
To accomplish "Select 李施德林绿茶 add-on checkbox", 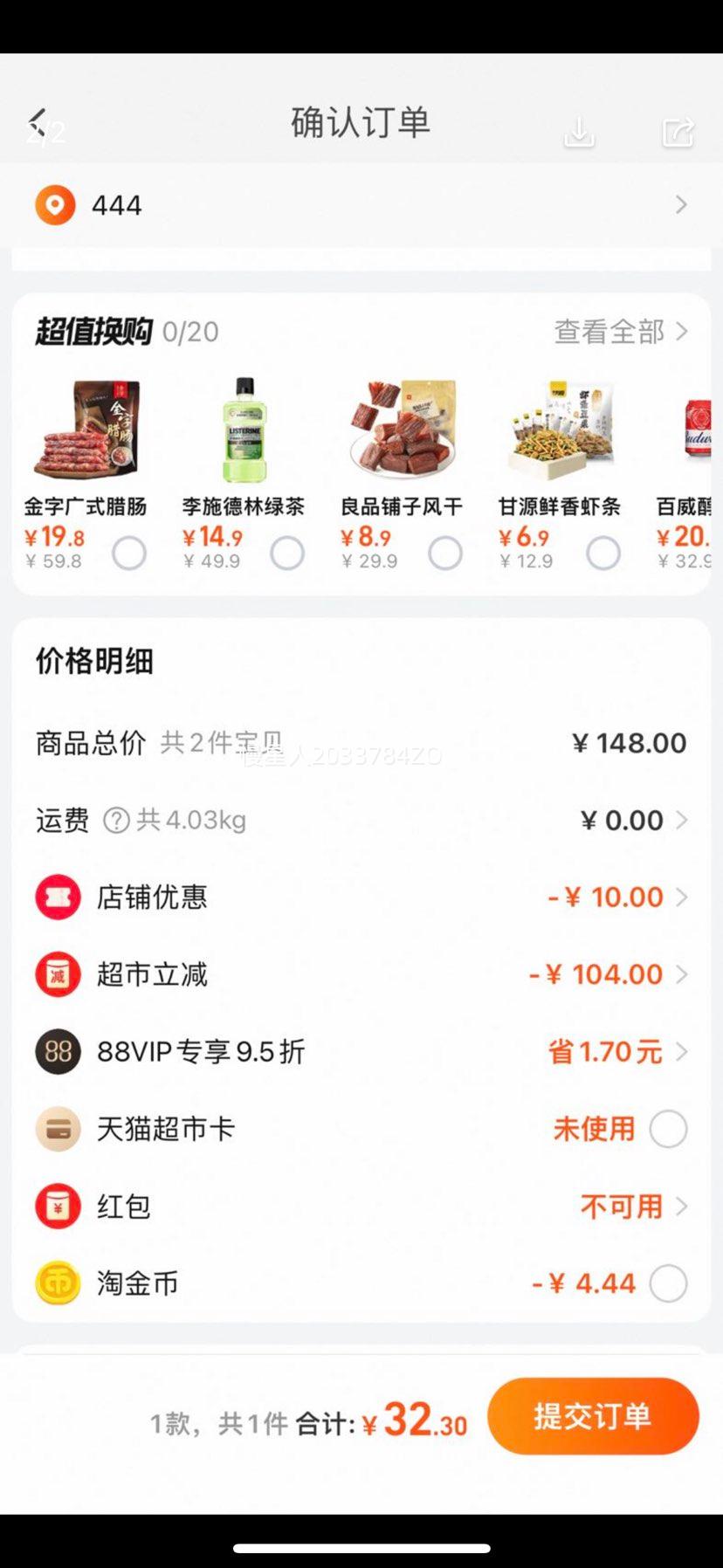I will [287, 553].
